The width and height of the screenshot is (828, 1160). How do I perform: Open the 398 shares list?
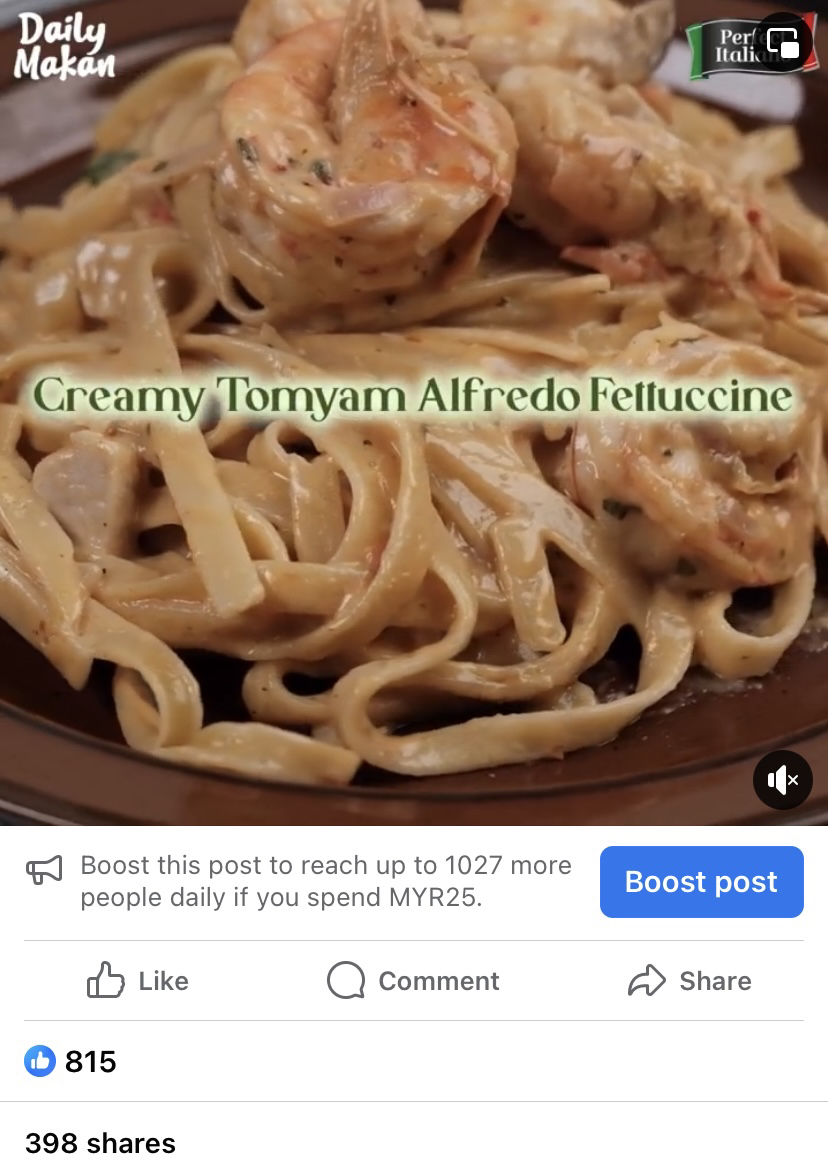tap(100, 1142)
